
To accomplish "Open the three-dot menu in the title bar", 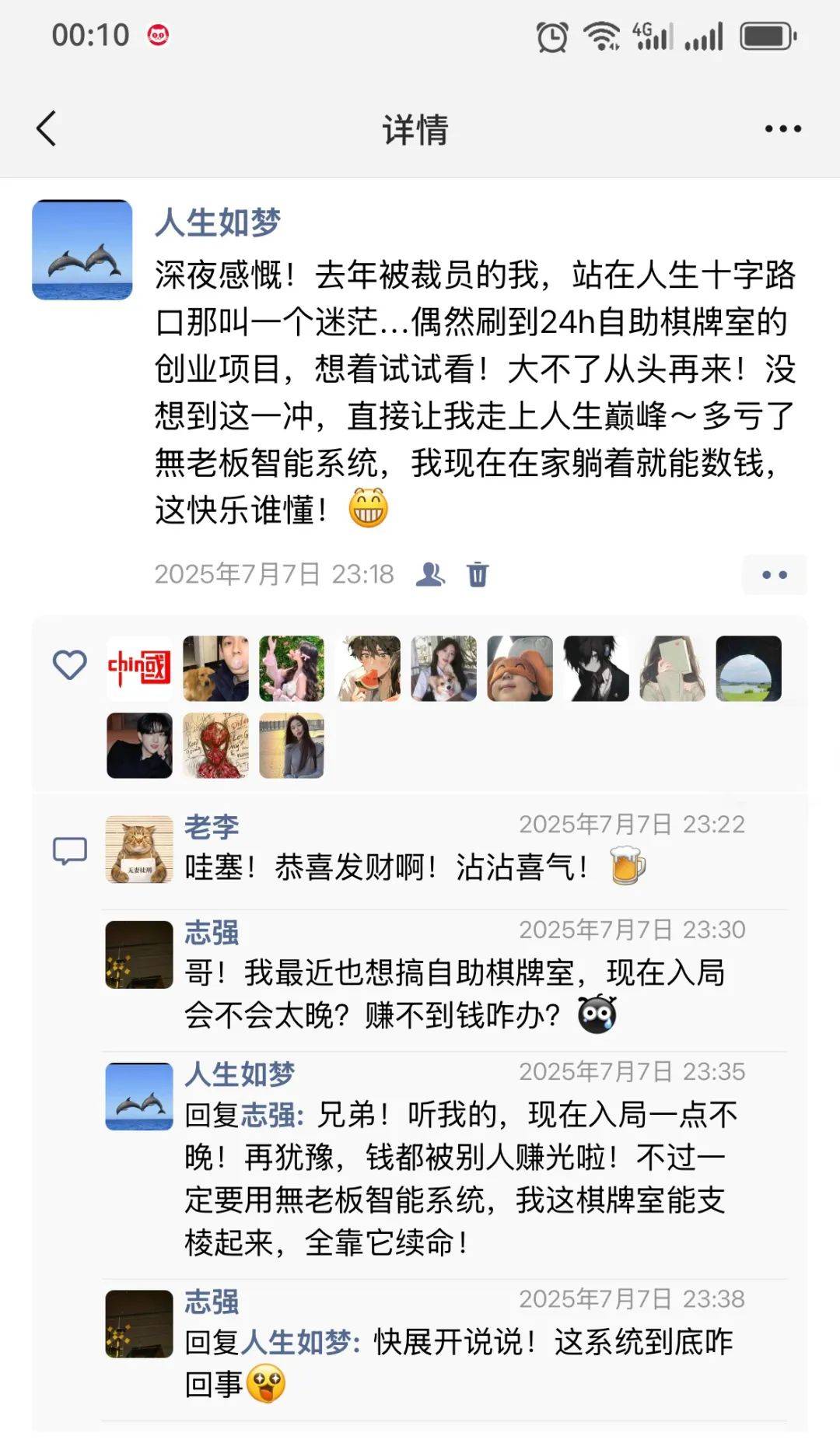I will 782,129.
